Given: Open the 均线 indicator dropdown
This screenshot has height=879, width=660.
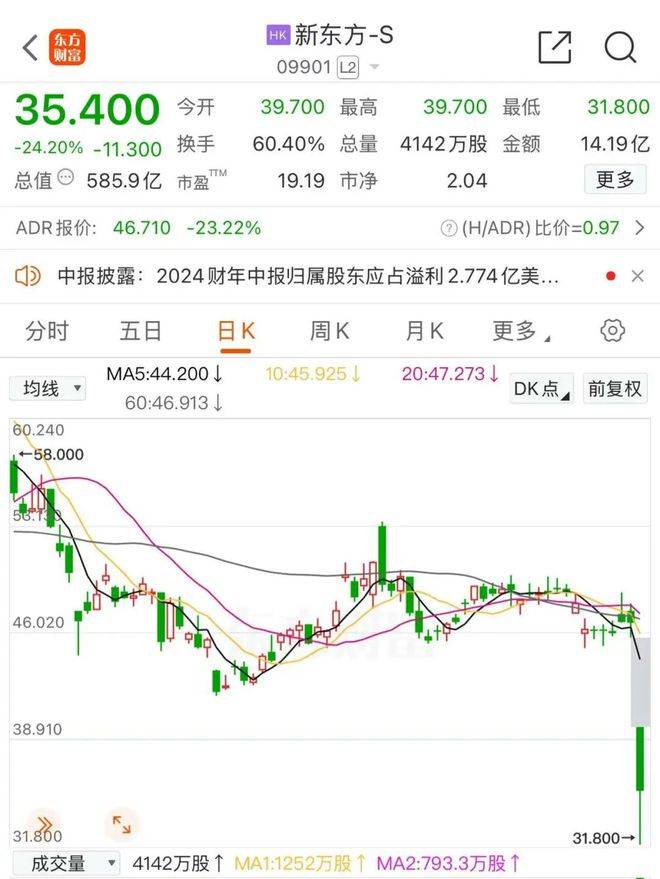Looking at the screenshot, I should point(47,388).
